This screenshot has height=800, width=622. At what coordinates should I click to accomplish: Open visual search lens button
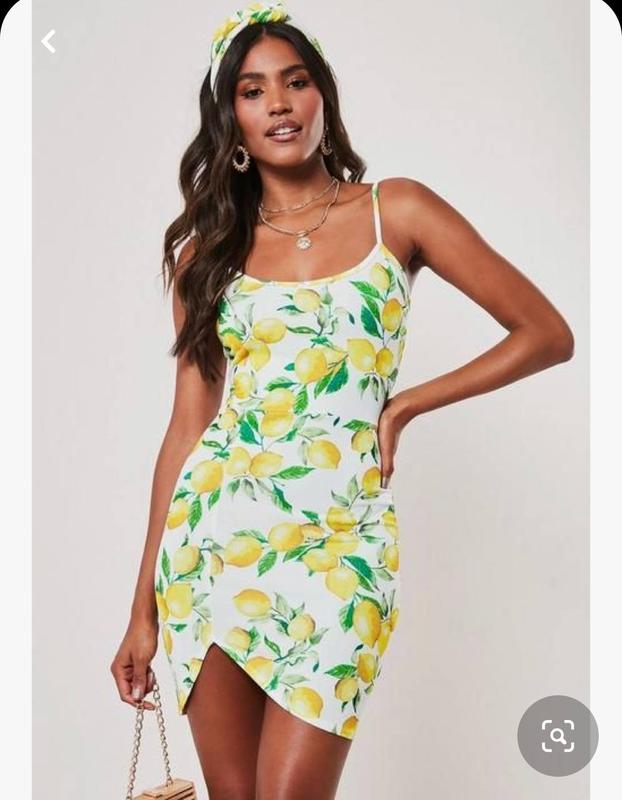[557, 735]
